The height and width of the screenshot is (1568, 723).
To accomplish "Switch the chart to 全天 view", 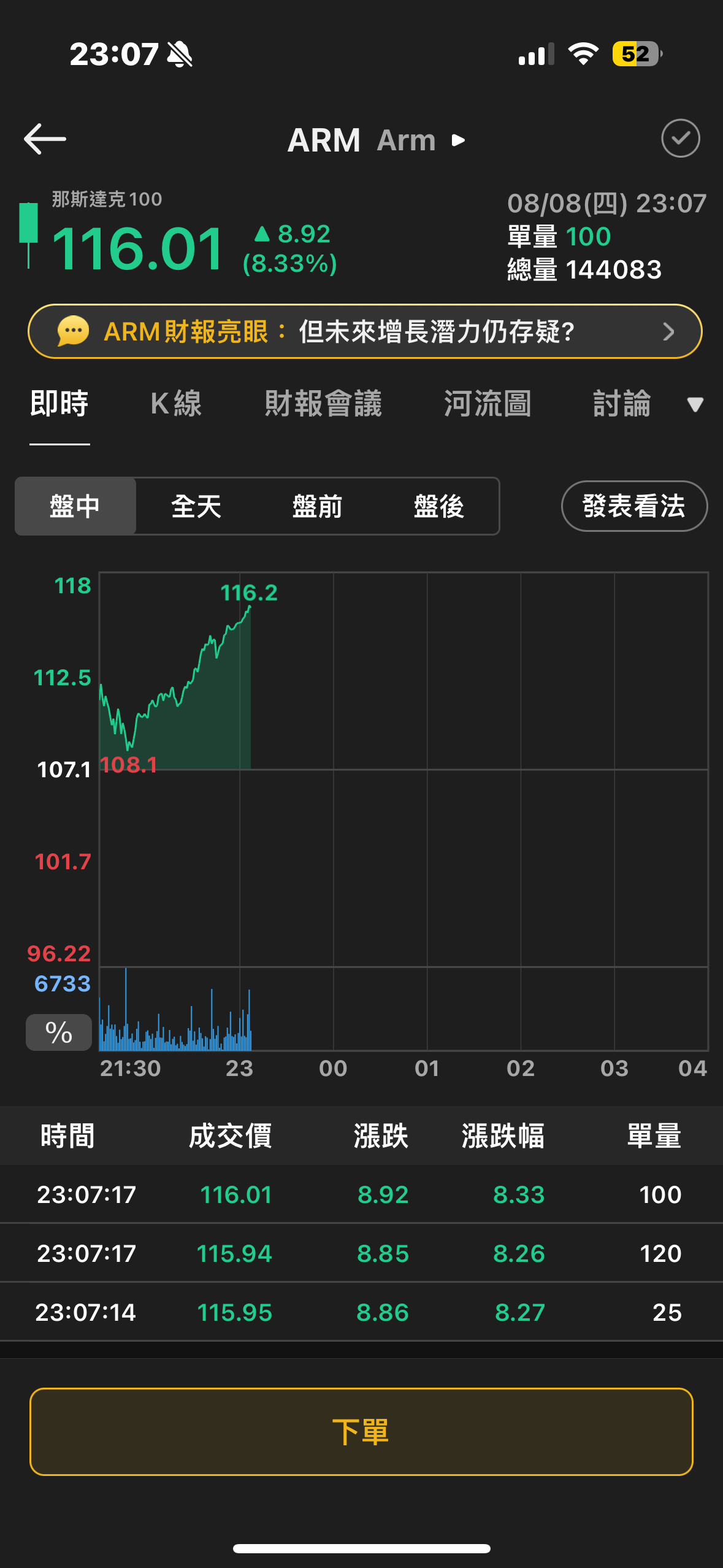I will pyautogui.click(x=196, y=506).
